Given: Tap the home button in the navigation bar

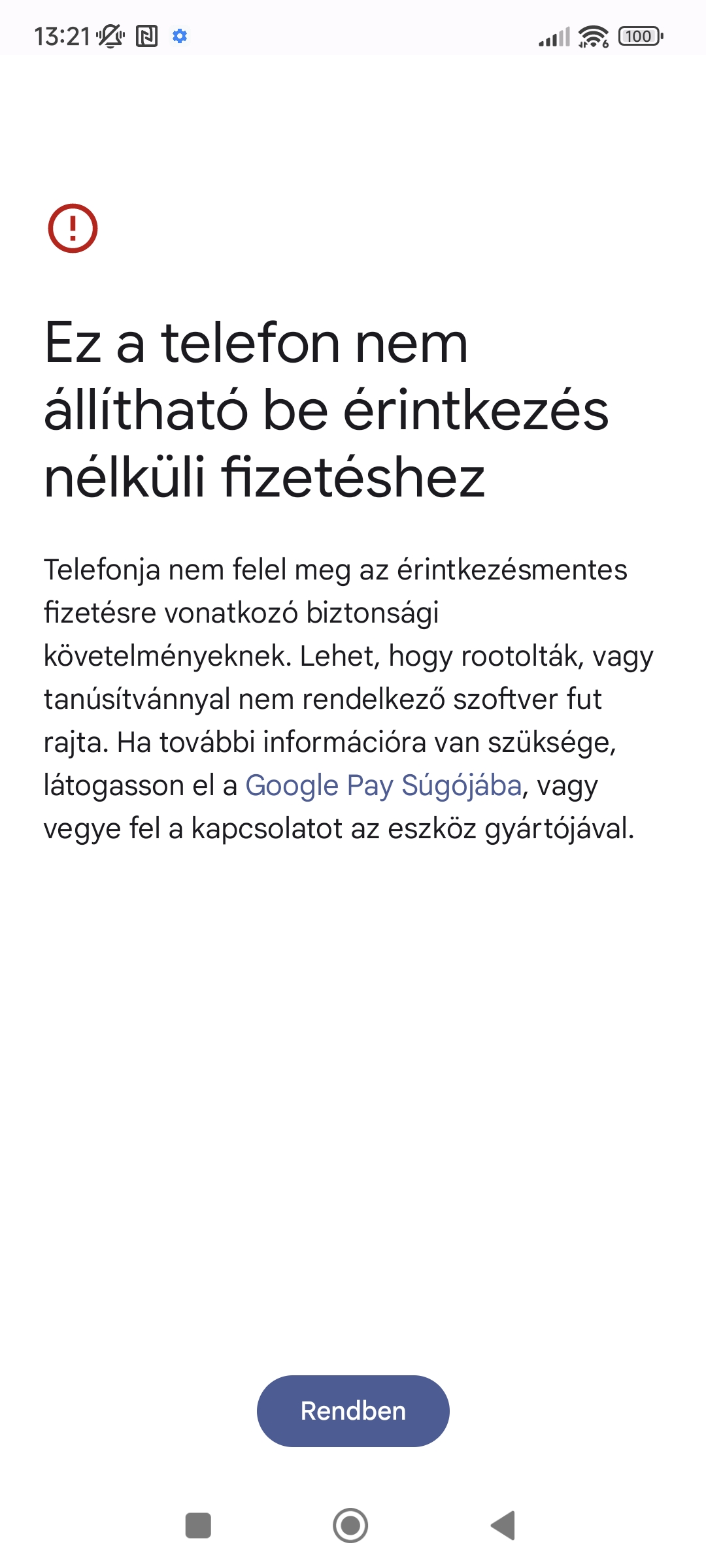Looking at the screenshot, I should point(350,1526).
